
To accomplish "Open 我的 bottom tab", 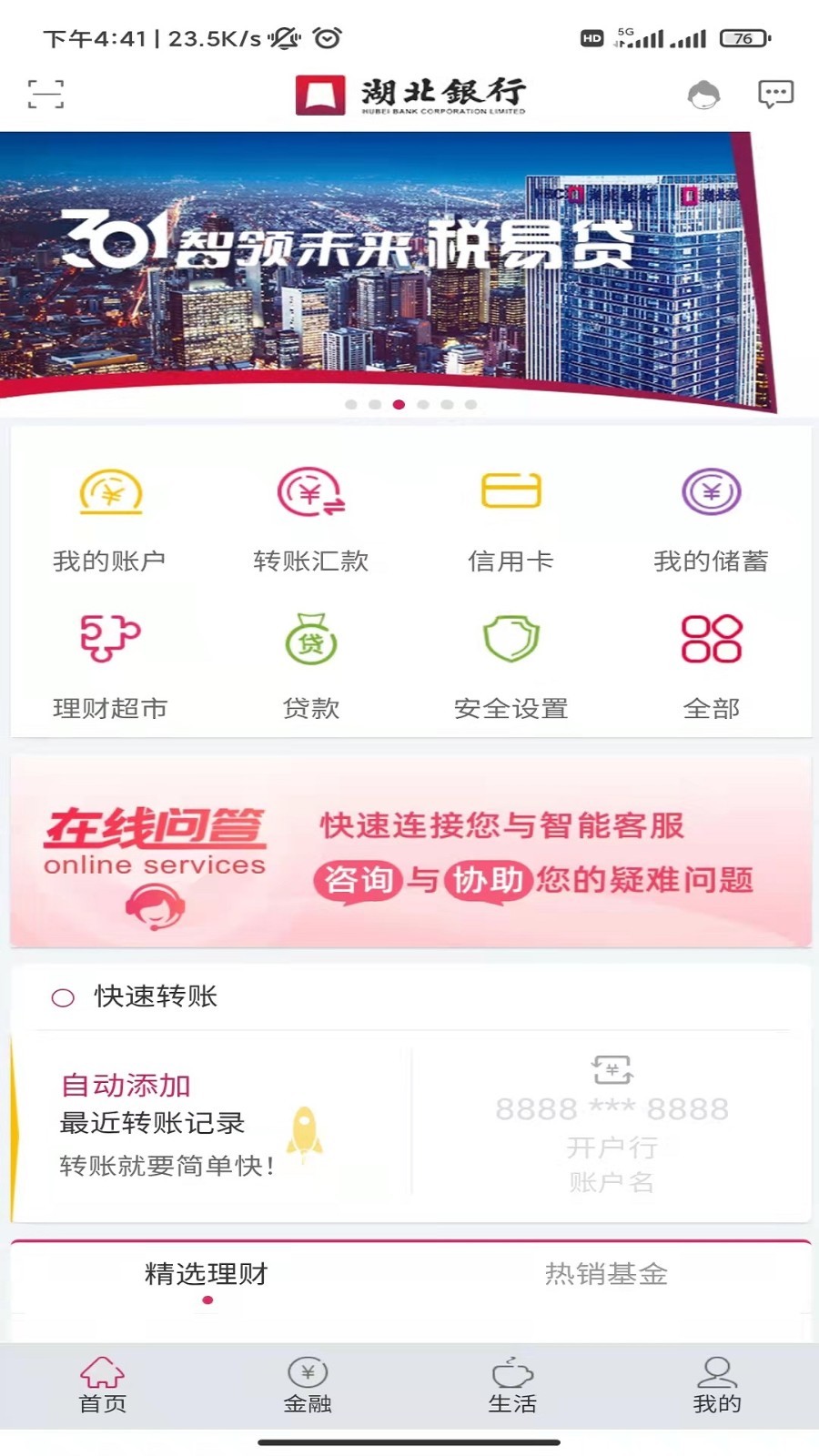I will coord(717,1385).
